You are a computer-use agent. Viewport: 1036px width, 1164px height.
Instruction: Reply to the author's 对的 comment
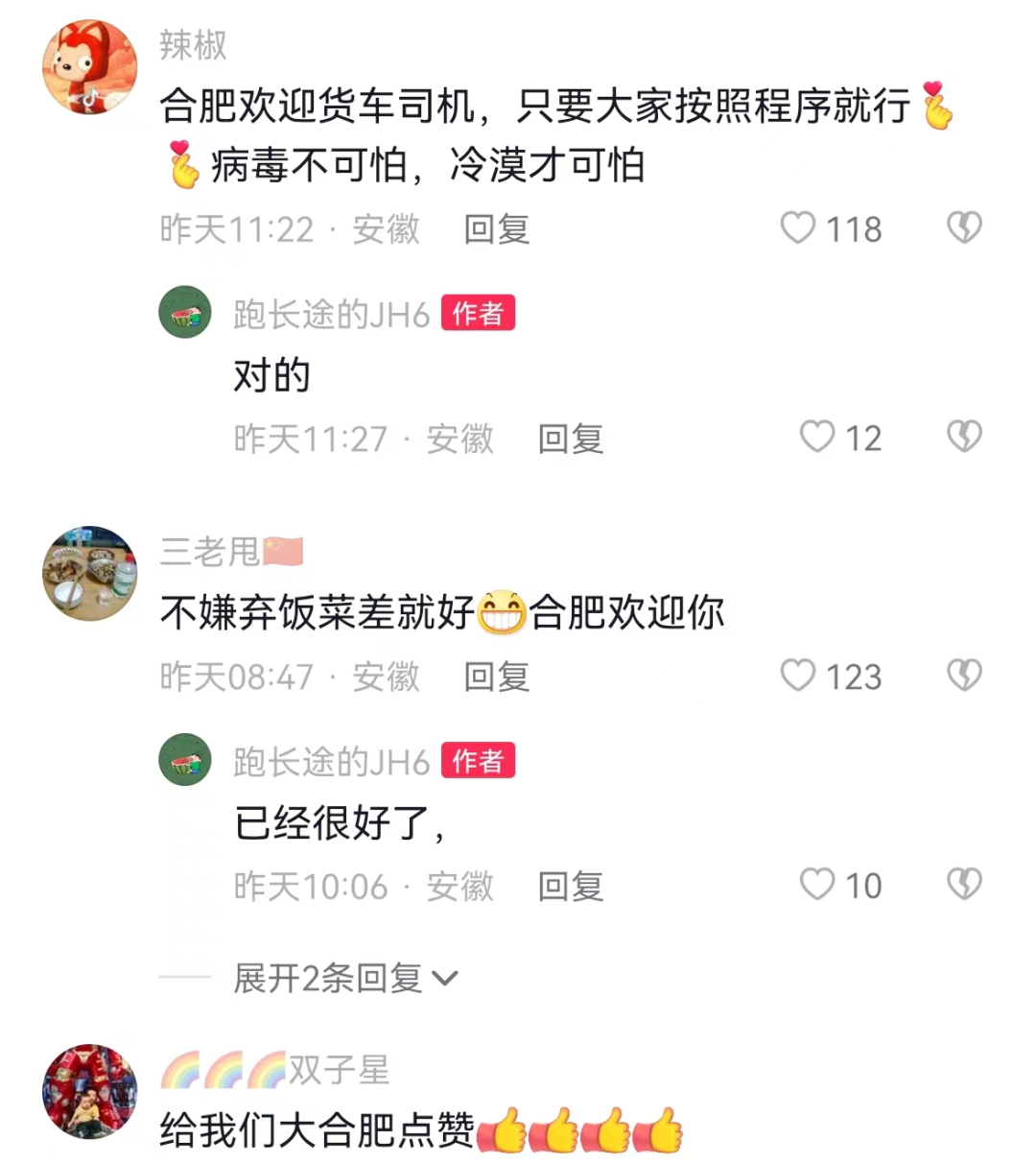570,439
